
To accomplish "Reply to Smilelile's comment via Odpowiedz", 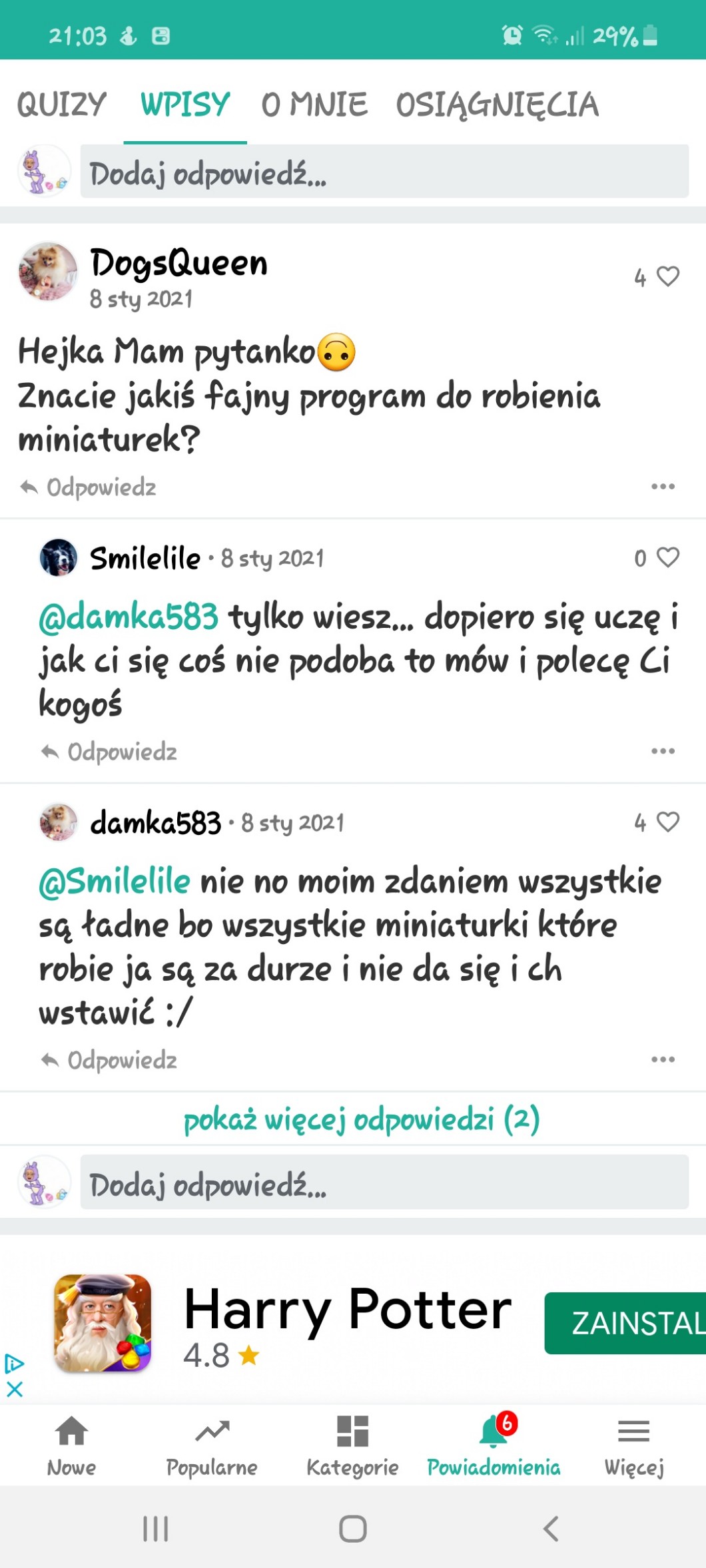I will pos(110,752).
